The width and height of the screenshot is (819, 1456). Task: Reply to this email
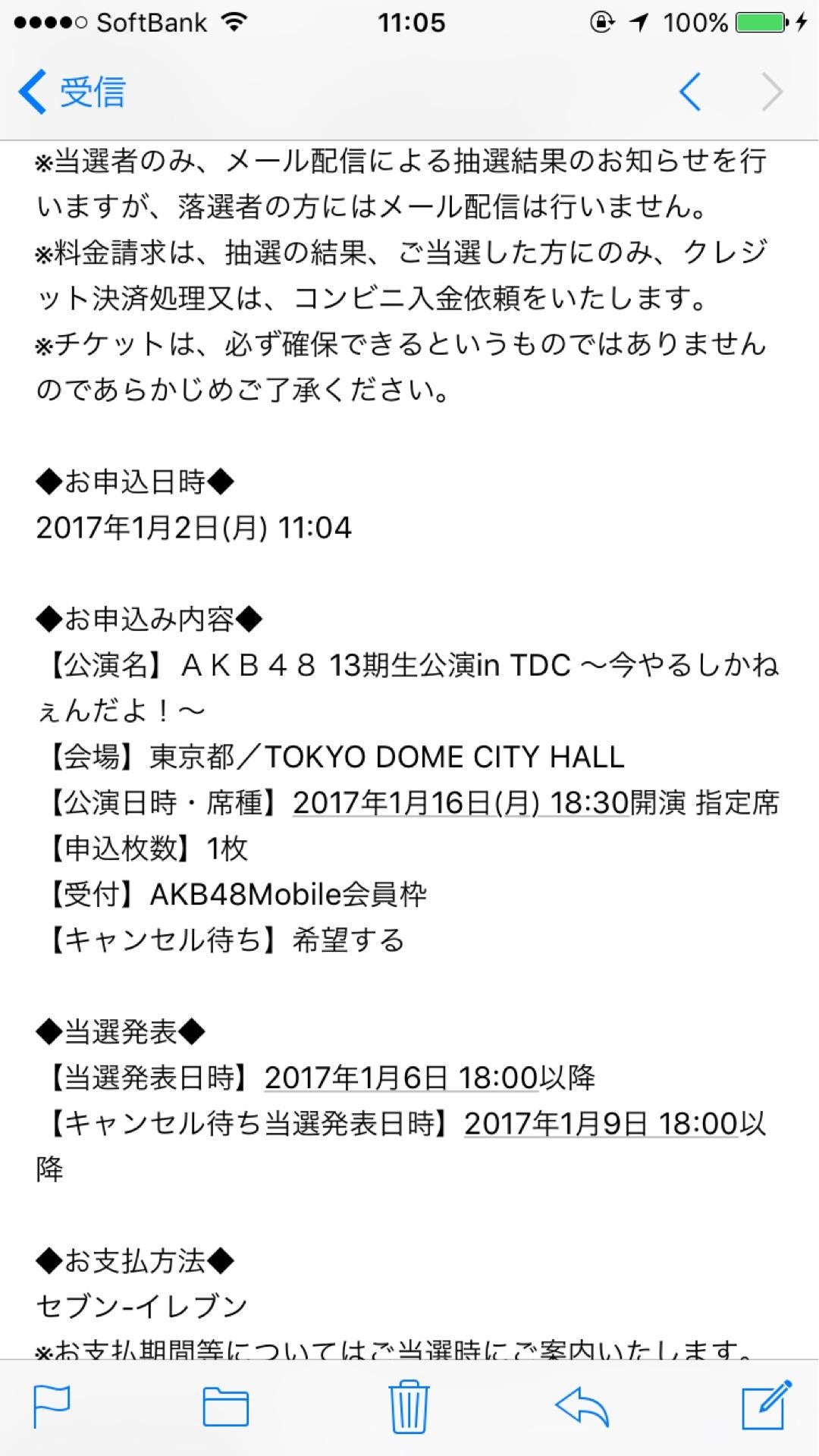click(582, 1407)
